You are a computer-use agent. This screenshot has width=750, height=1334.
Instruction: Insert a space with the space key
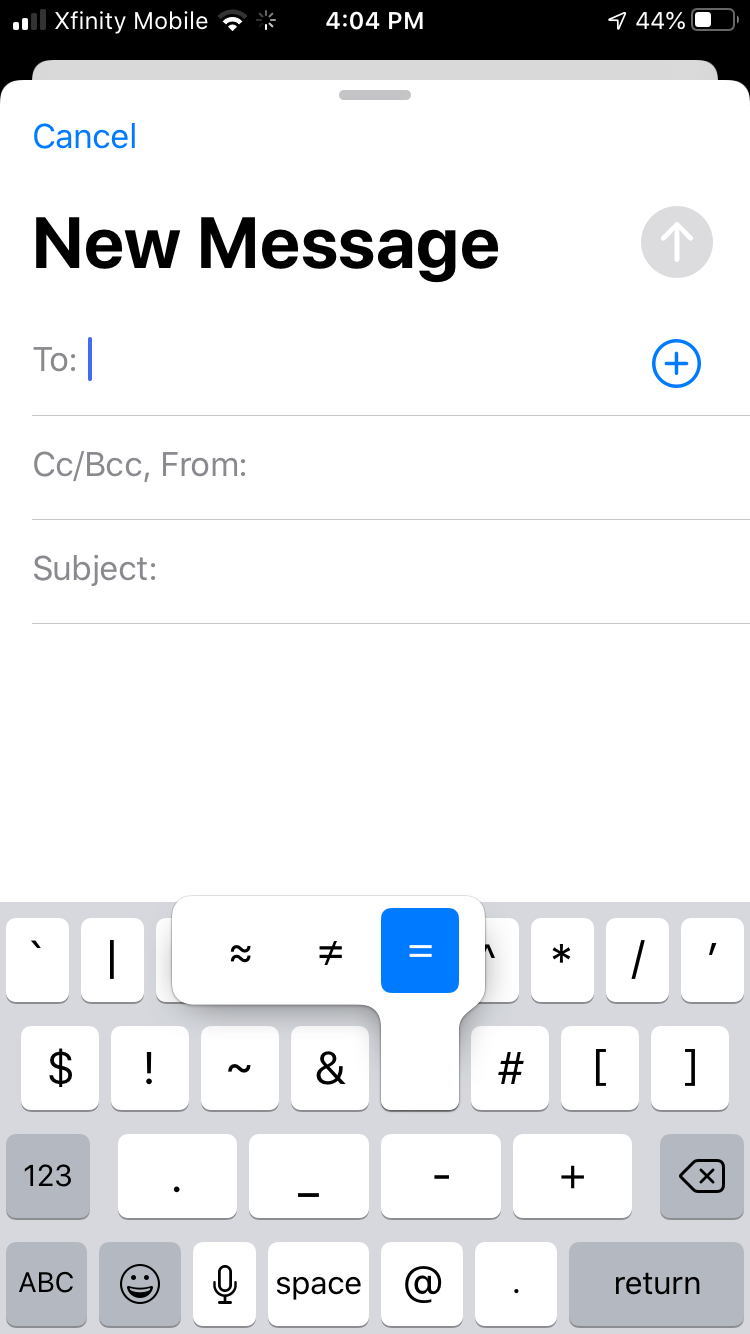318,1283
